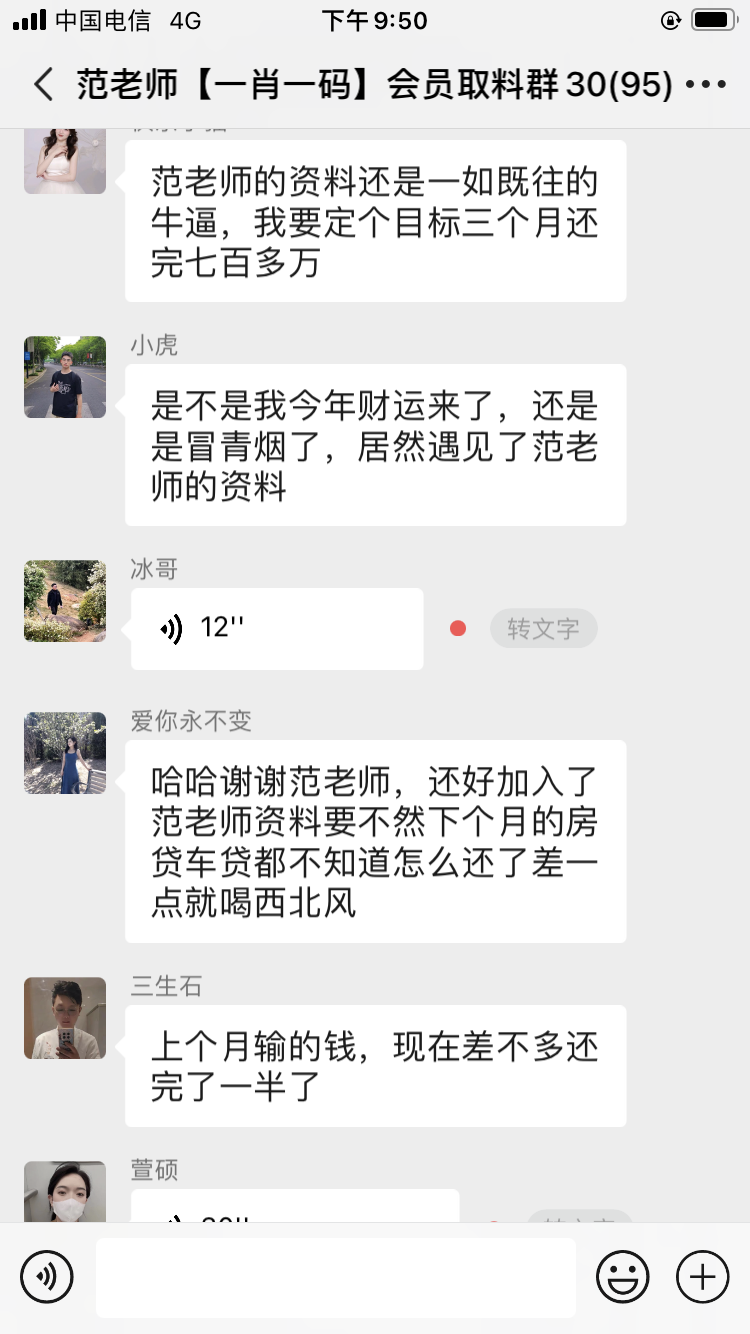Play 冰哥's 12-second voice message
This screenshot has height=1334, width=750.
pyautogui.click(x=277, y=629)
